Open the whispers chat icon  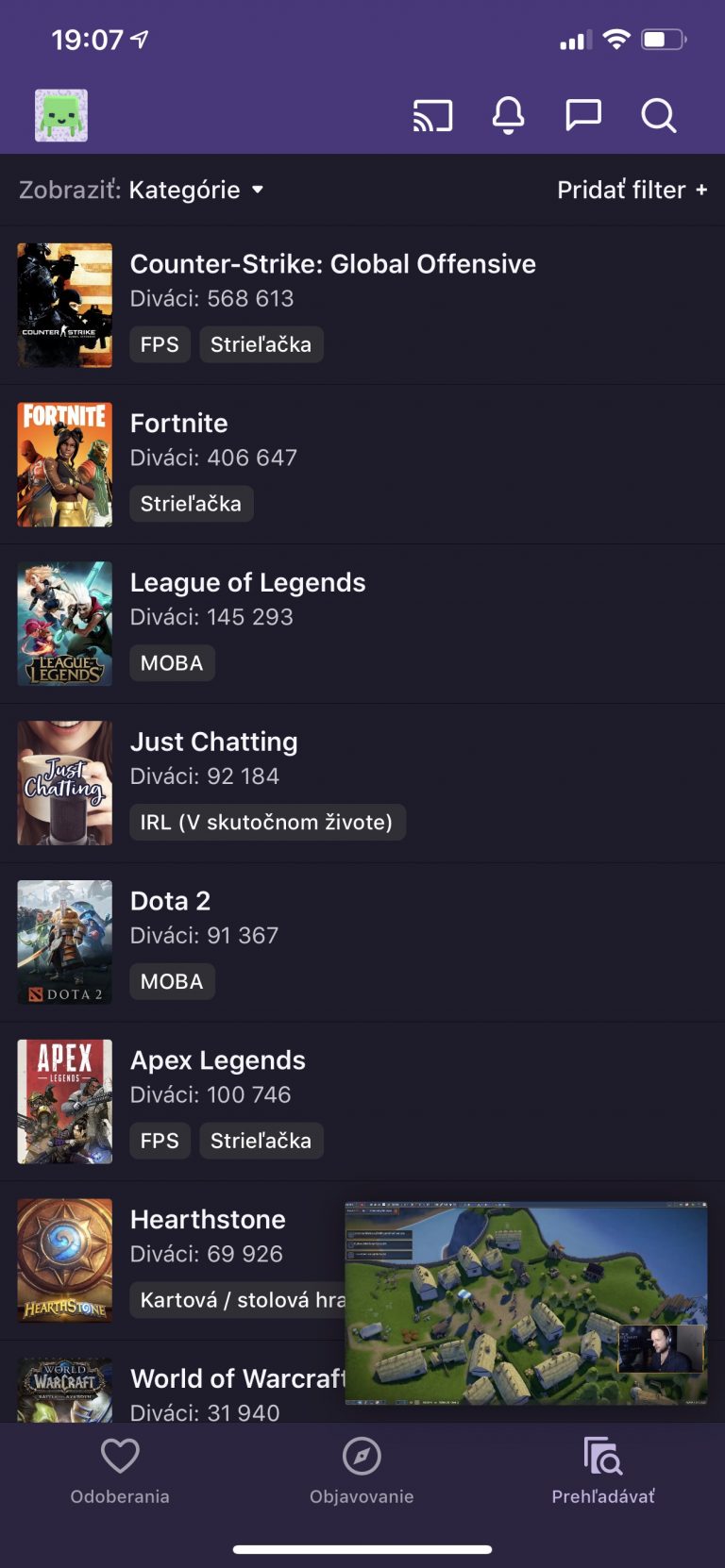click(582, 115)
